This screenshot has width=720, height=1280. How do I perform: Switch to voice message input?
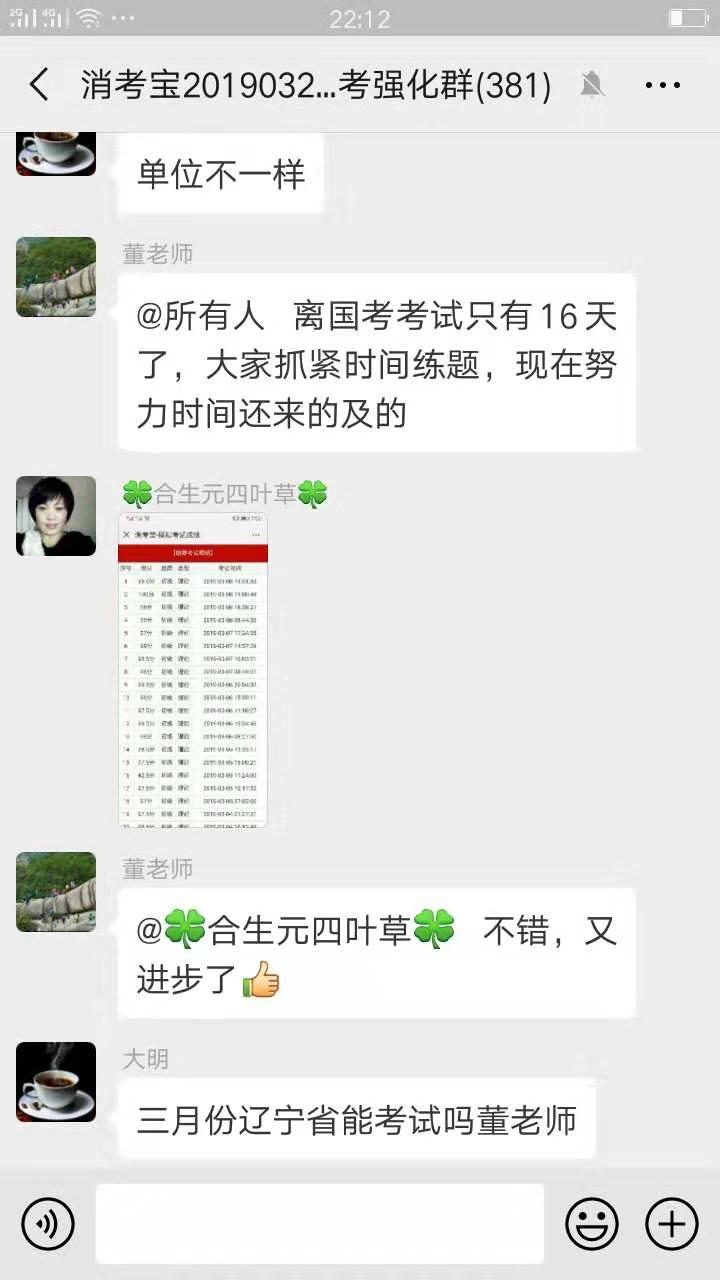coord(48,1223)
